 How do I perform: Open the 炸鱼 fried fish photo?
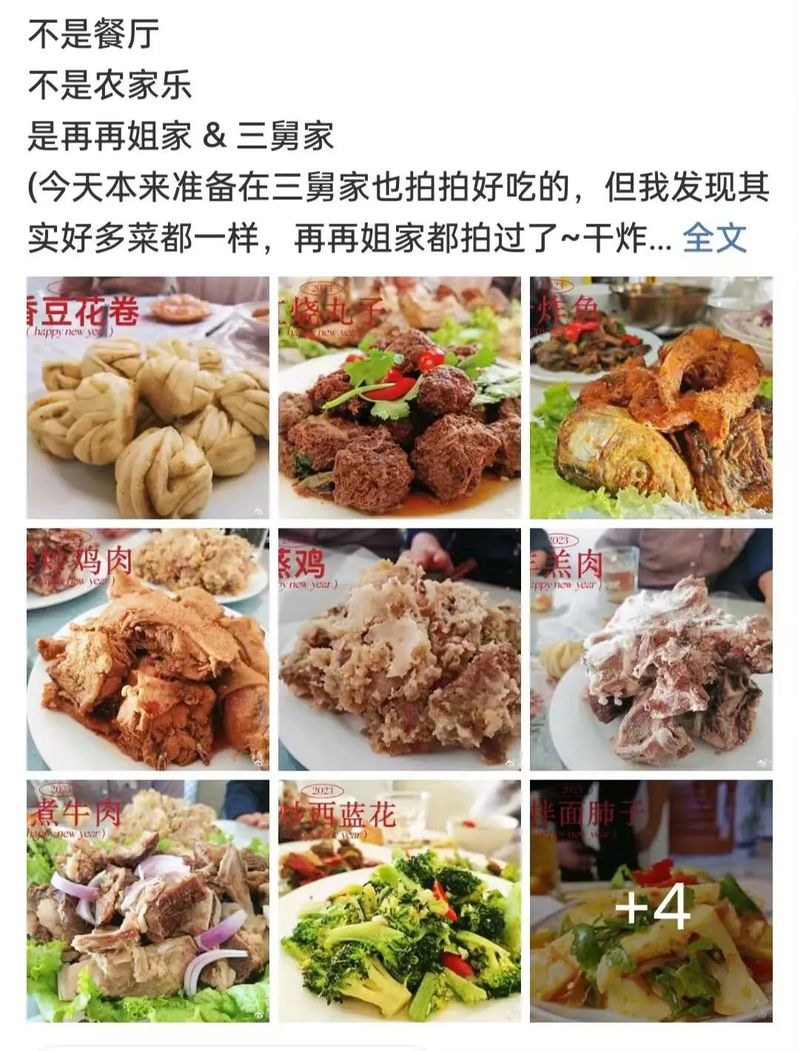pos(651,398)
